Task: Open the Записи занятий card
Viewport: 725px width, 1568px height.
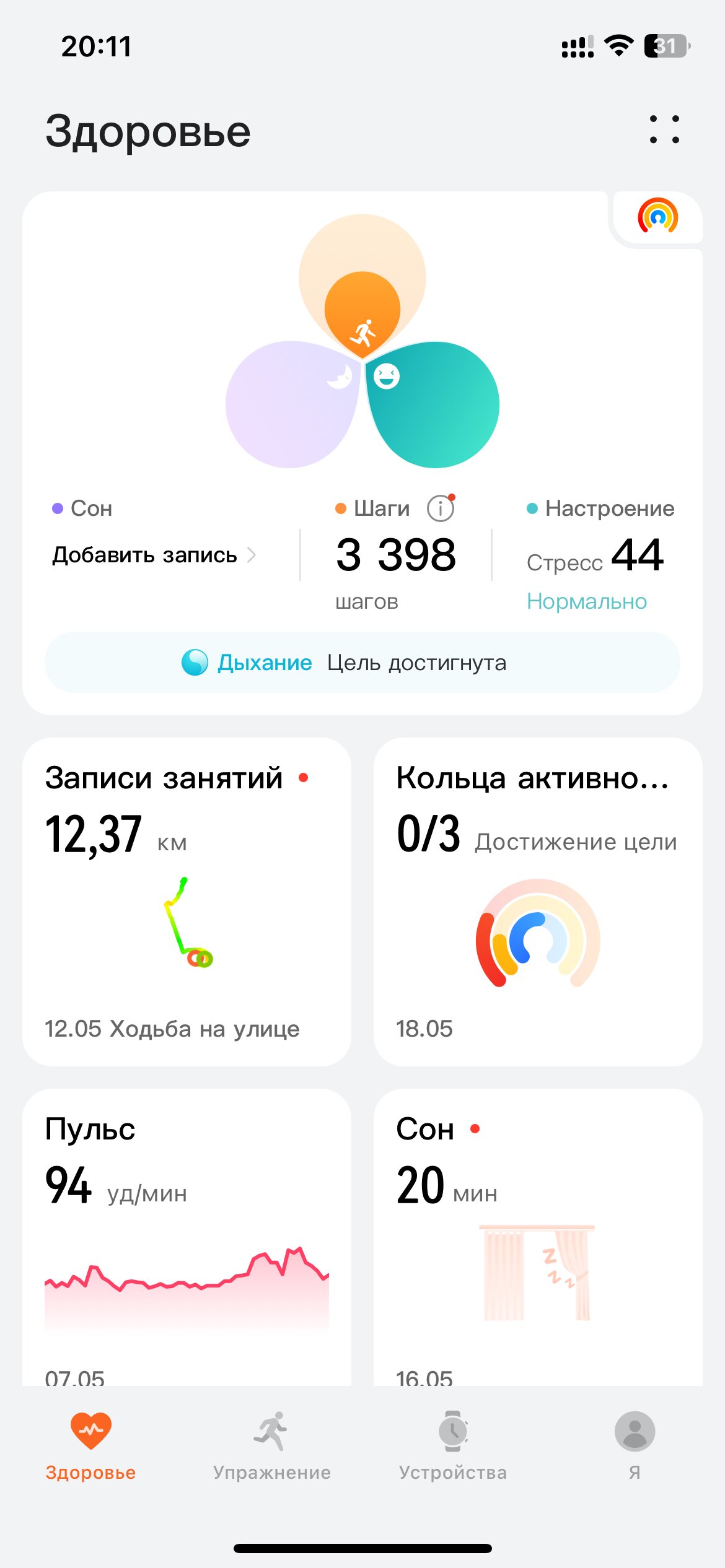Action: click(187, 902)
